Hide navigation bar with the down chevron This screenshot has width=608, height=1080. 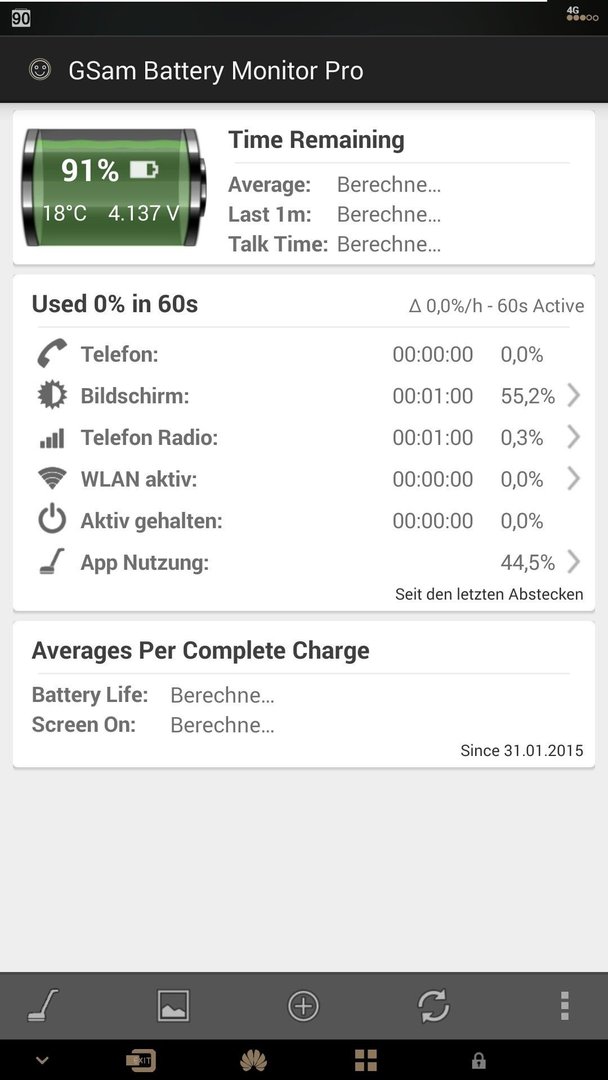click(x=42, y=1060)
